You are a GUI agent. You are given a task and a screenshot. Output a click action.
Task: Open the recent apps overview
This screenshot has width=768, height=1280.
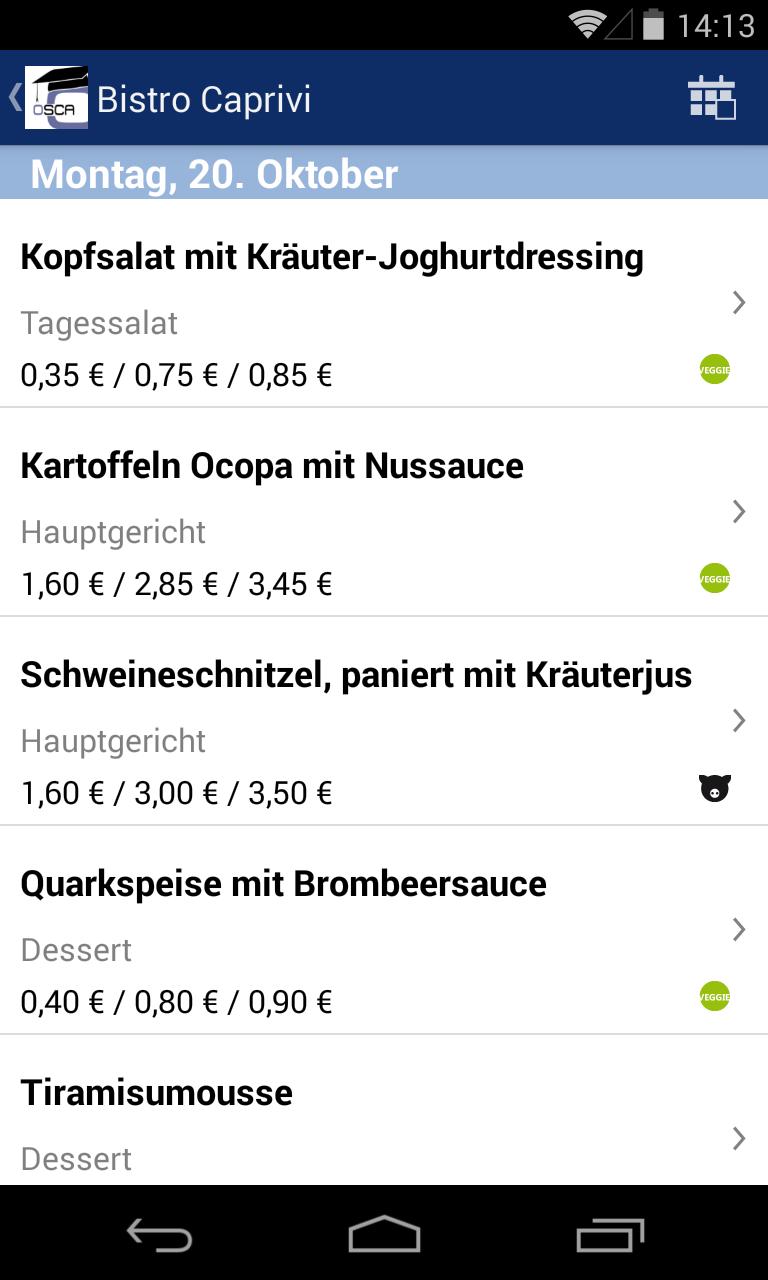tap(611, 1236)
